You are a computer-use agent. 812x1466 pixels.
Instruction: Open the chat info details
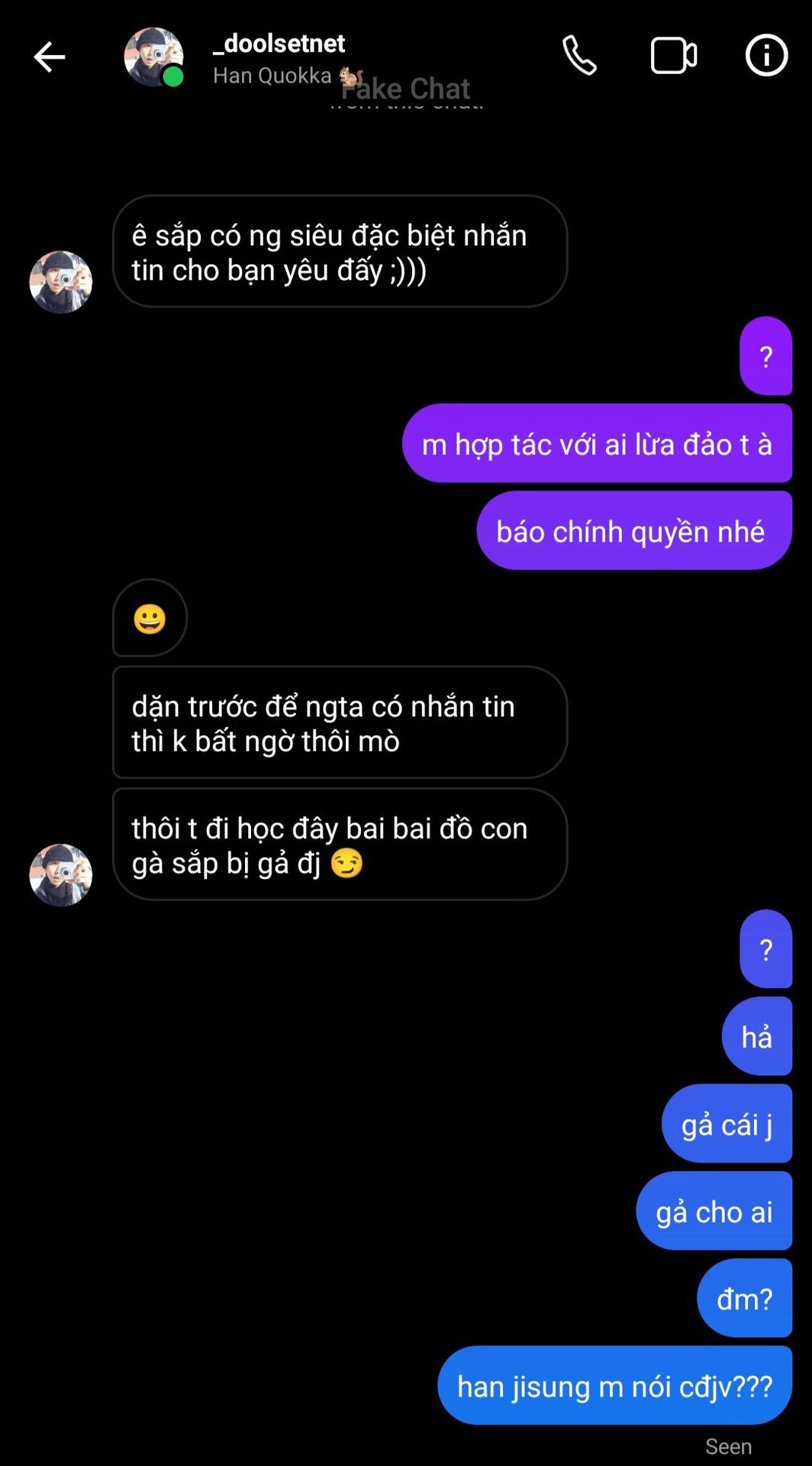766,56
